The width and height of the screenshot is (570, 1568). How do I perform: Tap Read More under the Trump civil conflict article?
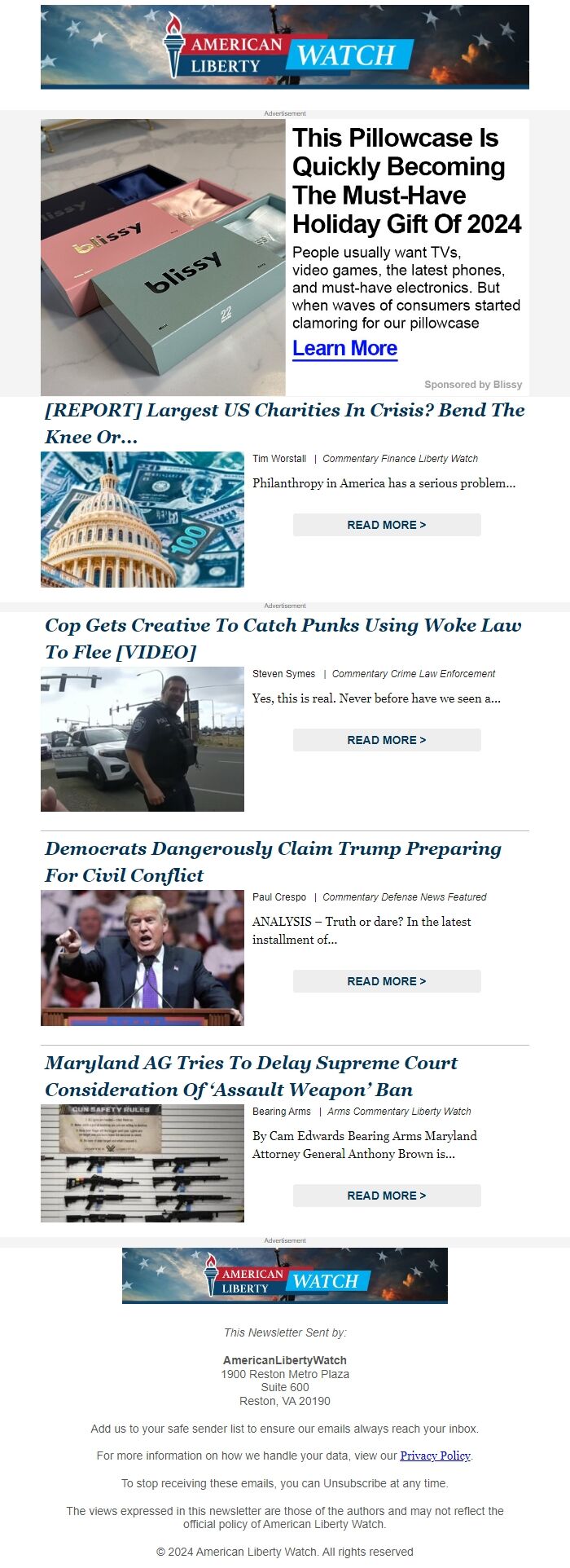[387, 981]
